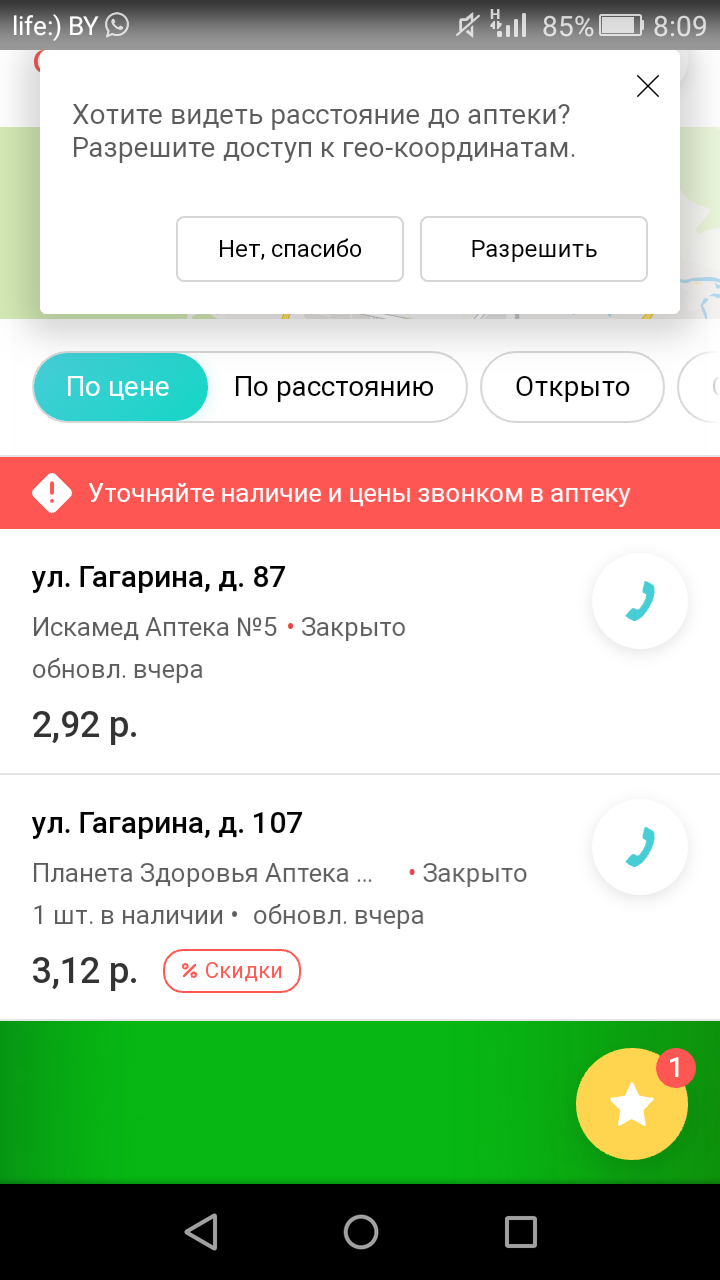Decline with Нет, спасибо button
The height and width of the screenshot is (1280, 720).
(x=290, y=249)
